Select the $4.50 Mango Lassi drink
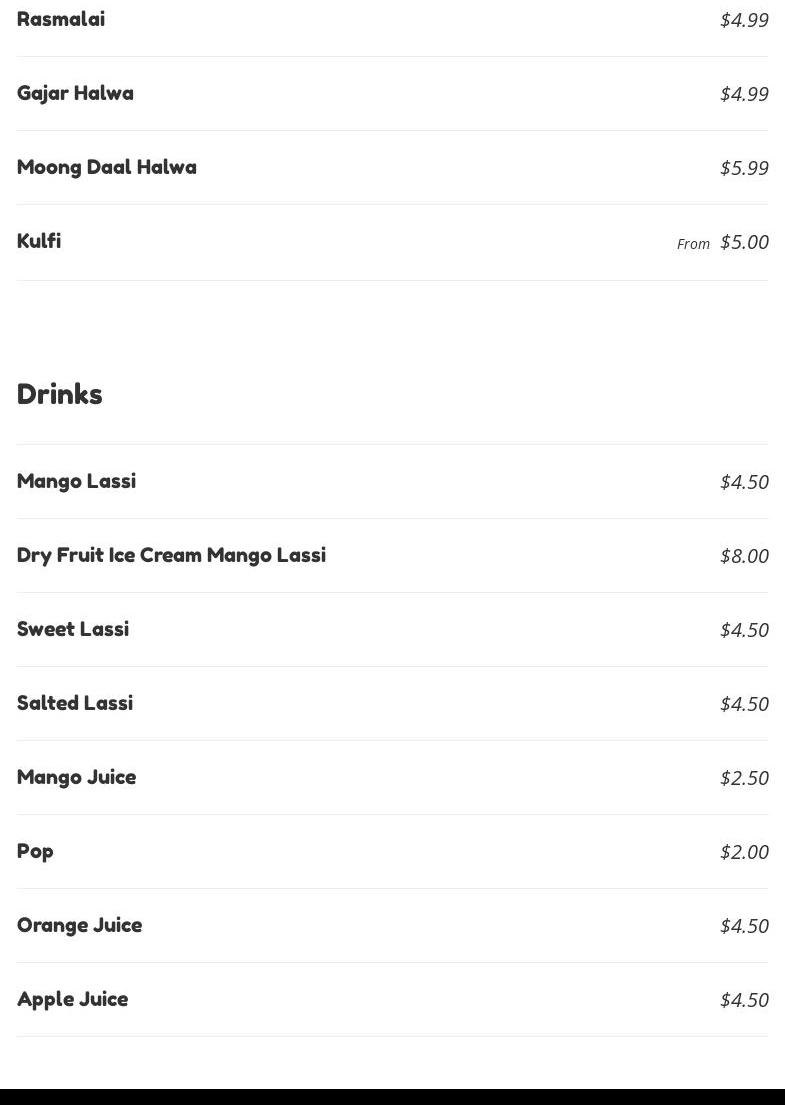The width and height of the screenshot is (785, 1105). coord(77,481)
